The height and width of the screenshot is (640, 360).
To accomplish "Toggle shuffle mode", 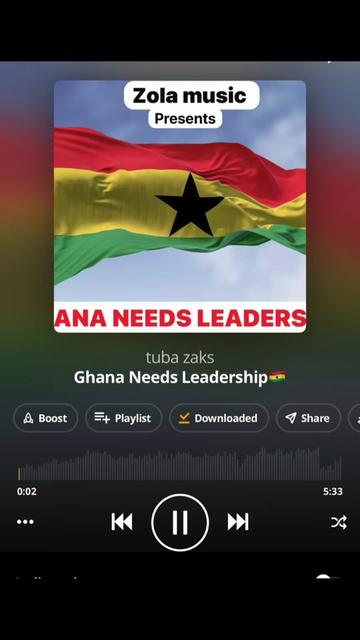I will (x=339, y=522).
